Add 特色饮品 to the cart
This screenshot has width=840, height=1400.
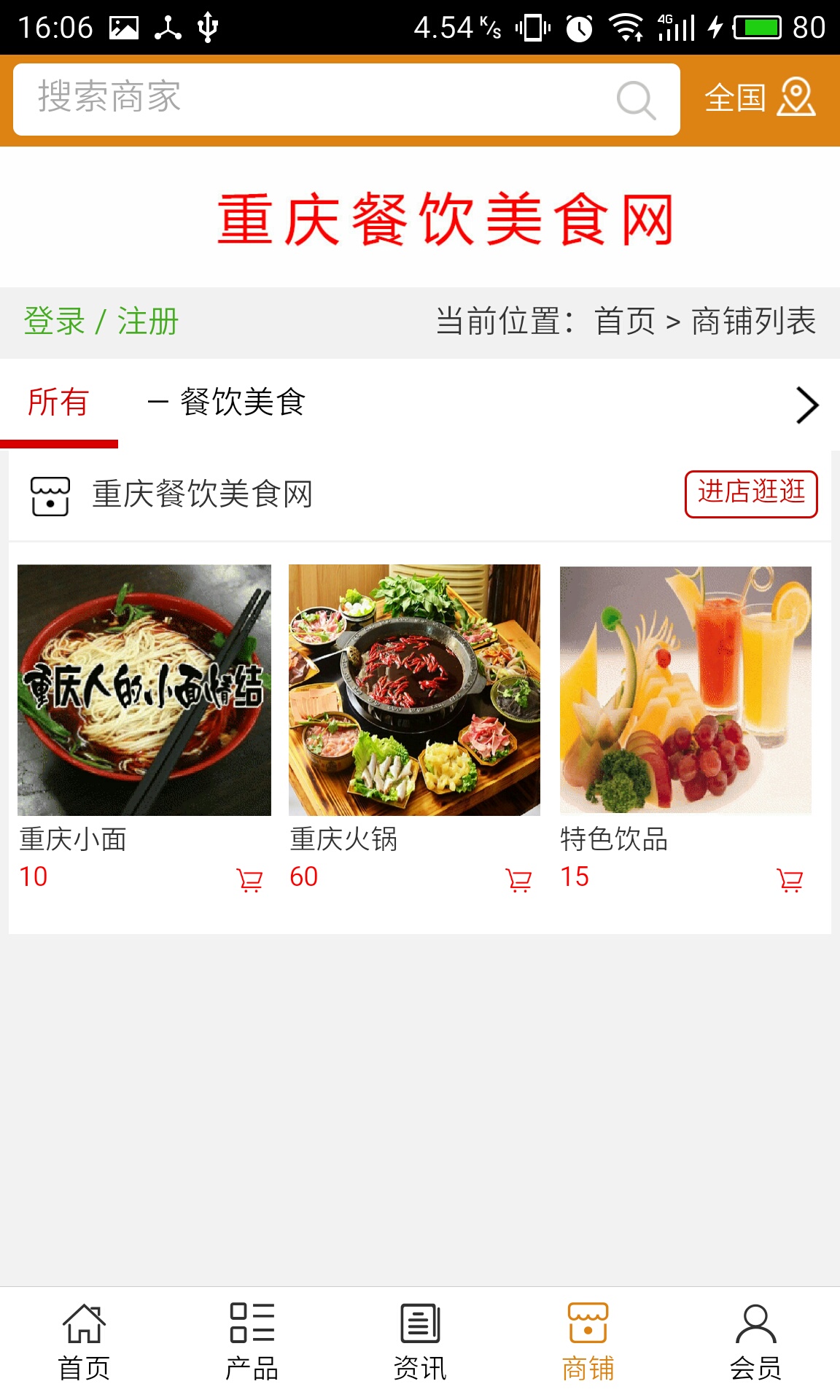click(x=790, y=880)
